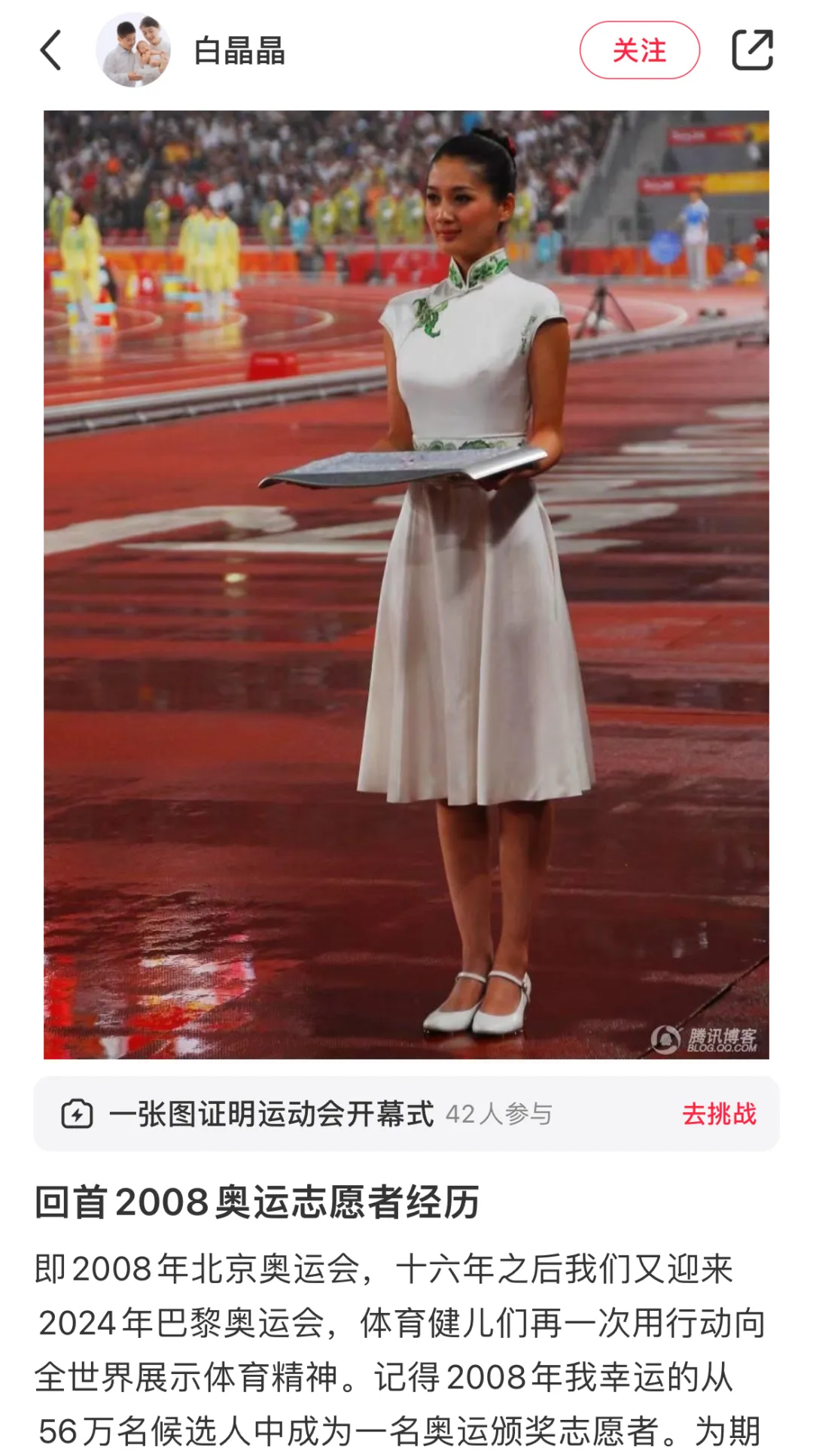Open the volunteer photo in full view
Viewport: 813px width, 1456px height.
click(x=406, y=585)
